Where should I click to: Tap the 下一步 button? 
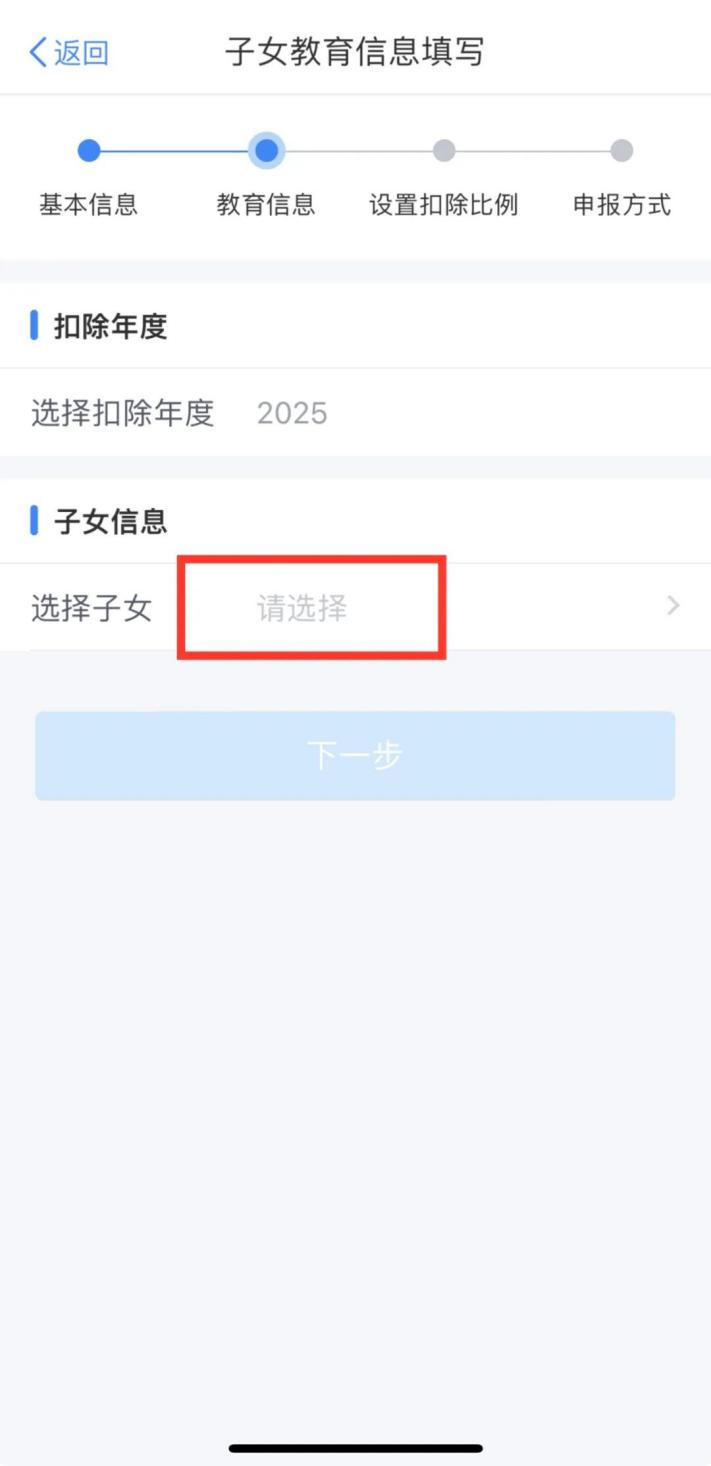click(355, 756)
